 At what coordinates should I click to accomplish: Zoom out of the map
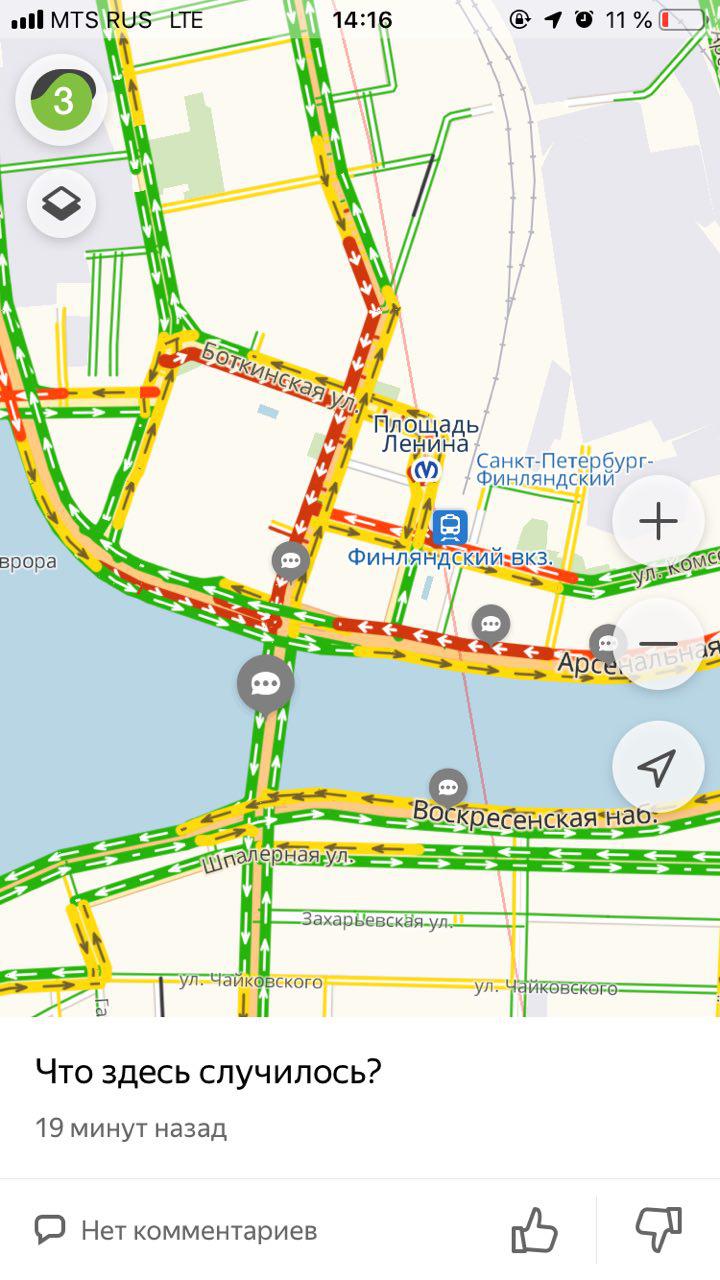[658, 644]
